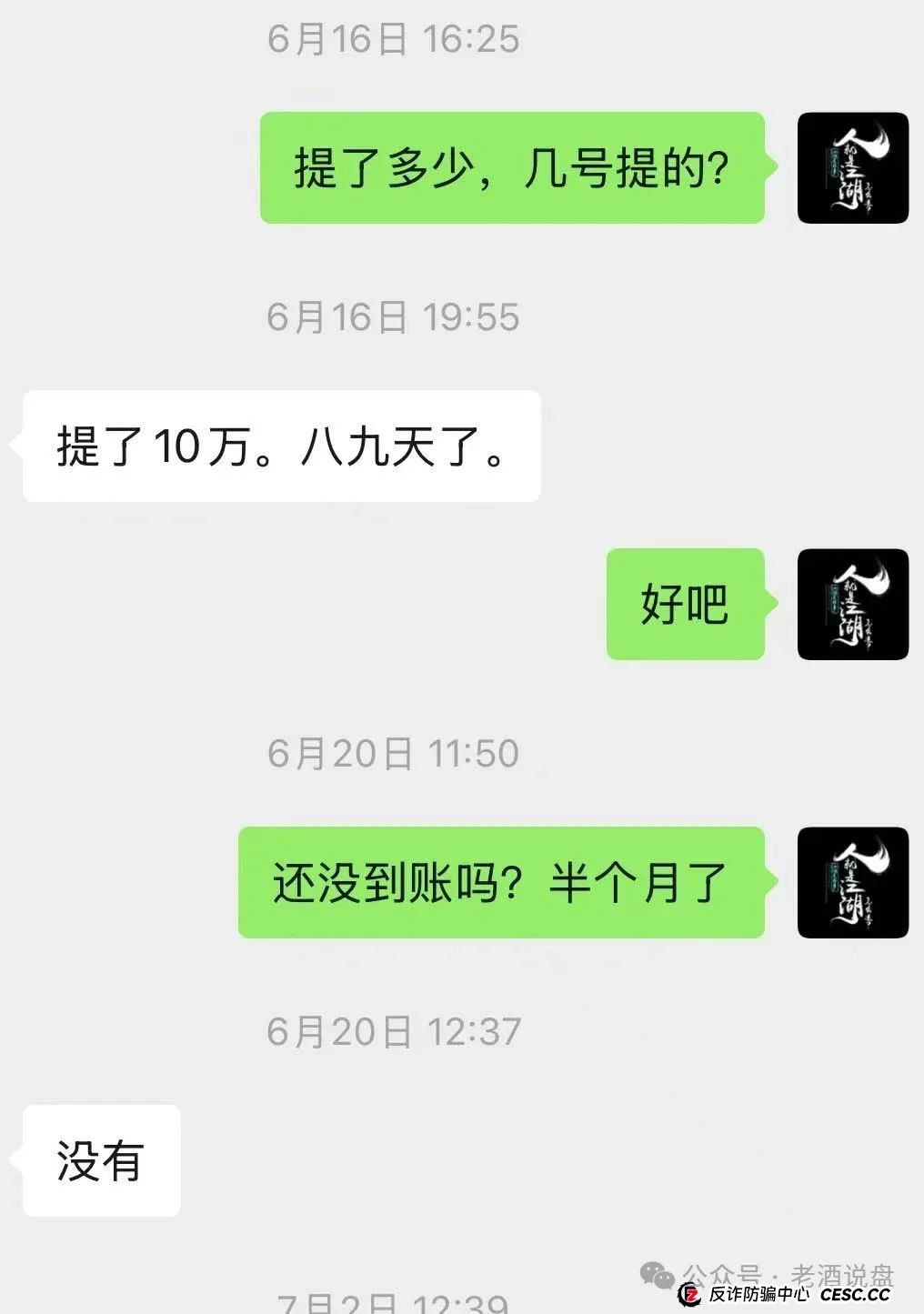Select the '还没到账吗？半个月了' bubble
Screen dimensions: 924x1314
(x=501, y=882)
